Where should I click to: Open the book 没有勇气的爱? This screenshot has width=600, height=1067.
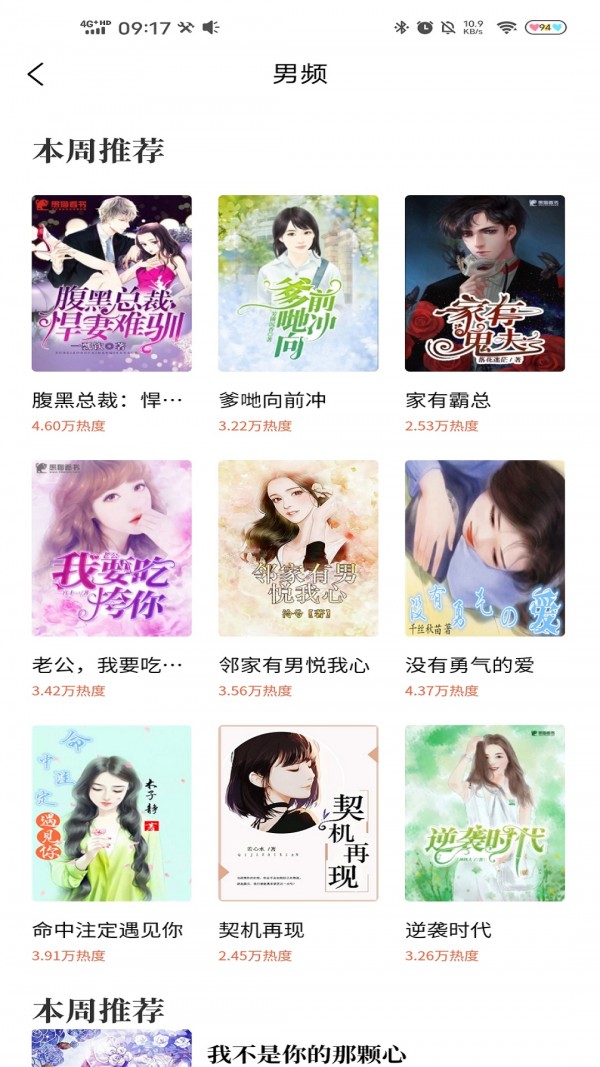click(484, 548)
